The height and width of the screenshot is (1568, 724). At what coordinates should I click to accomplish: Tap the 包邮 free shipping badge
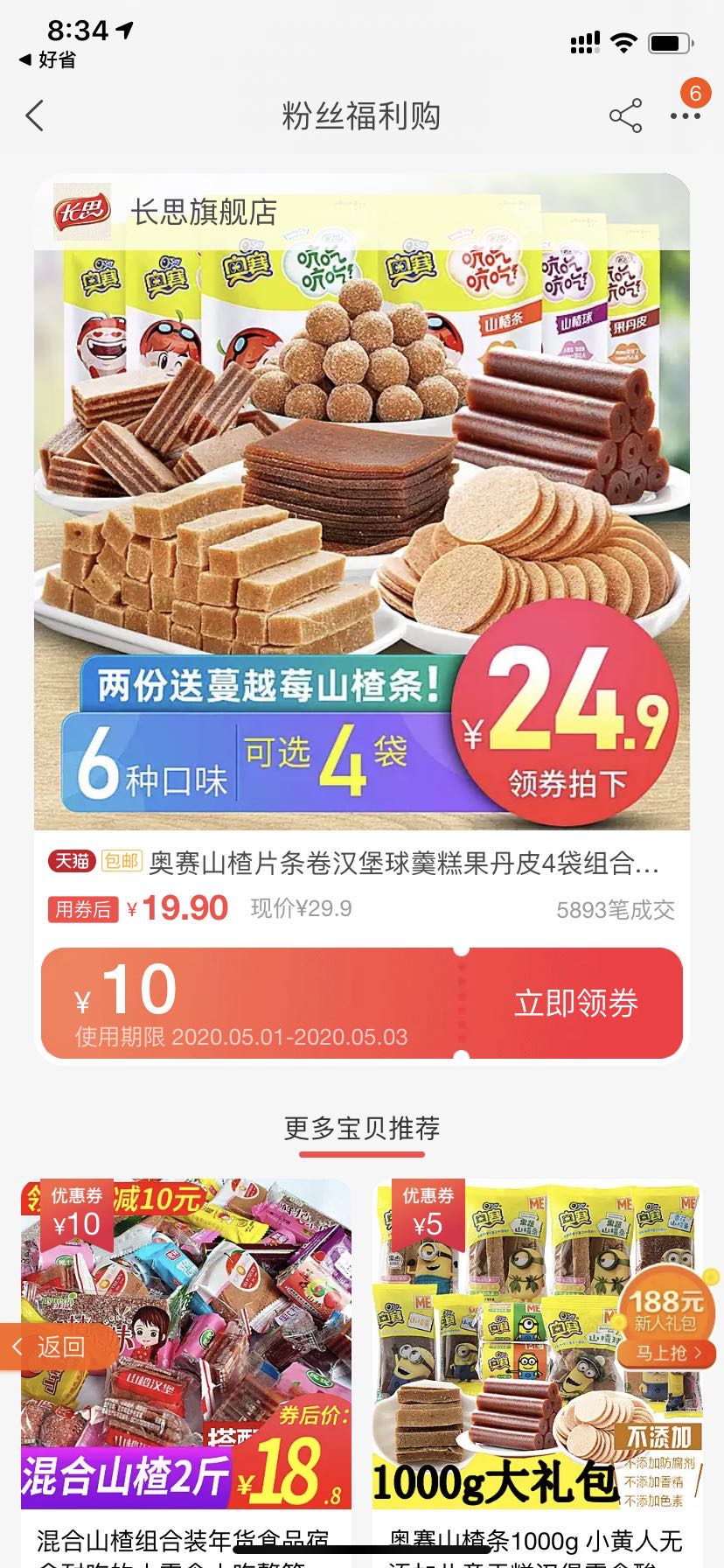[x=122, y=862]
